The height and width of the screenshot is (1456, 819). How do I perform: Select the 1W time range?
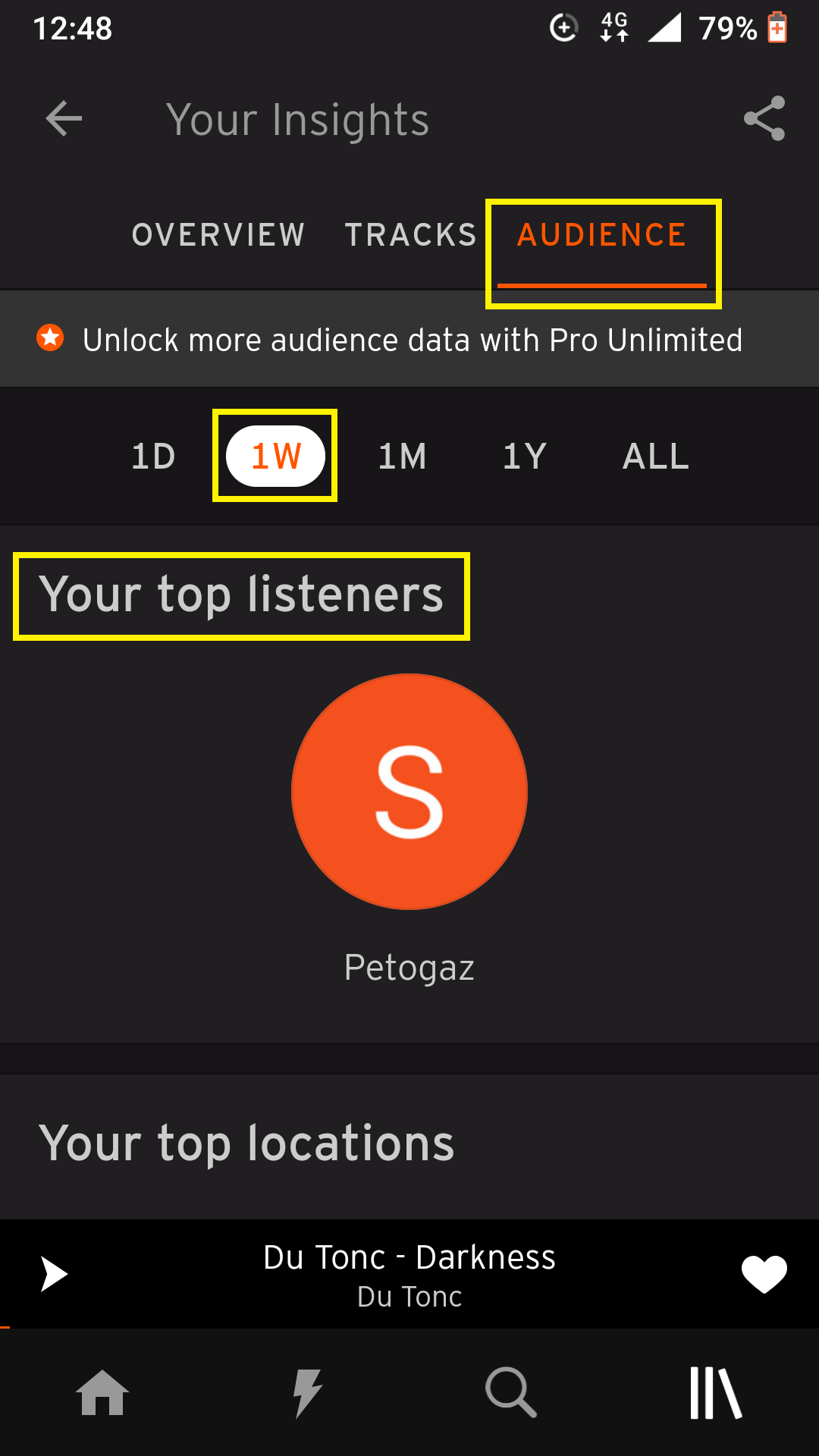pos(276,457)
